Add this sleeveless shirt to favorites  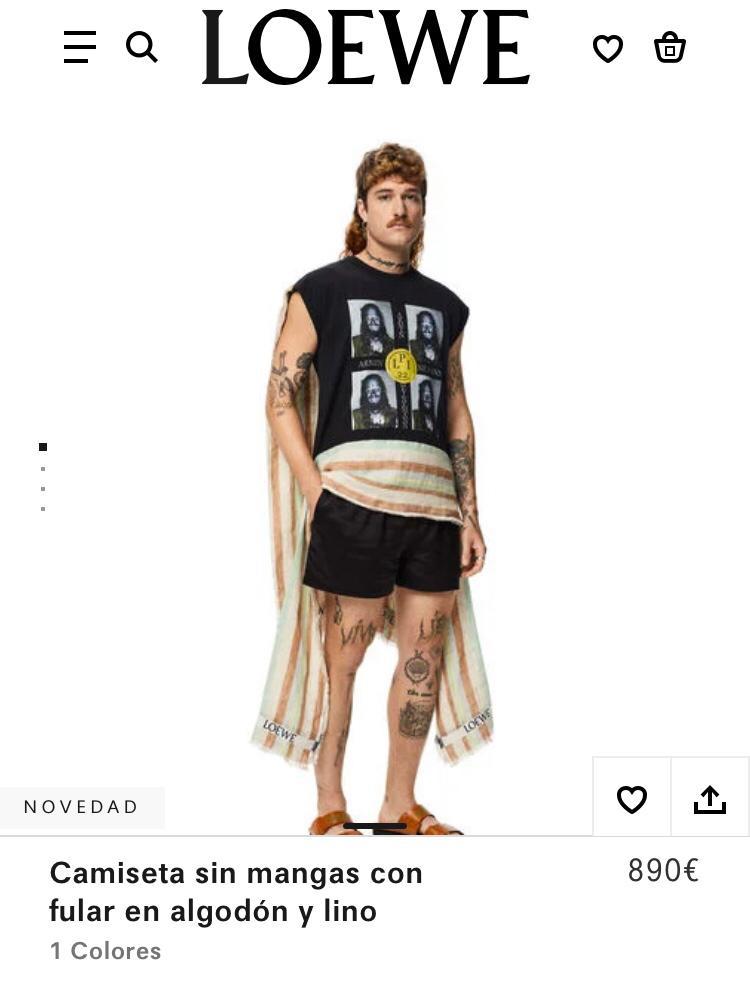click(632, 799)
